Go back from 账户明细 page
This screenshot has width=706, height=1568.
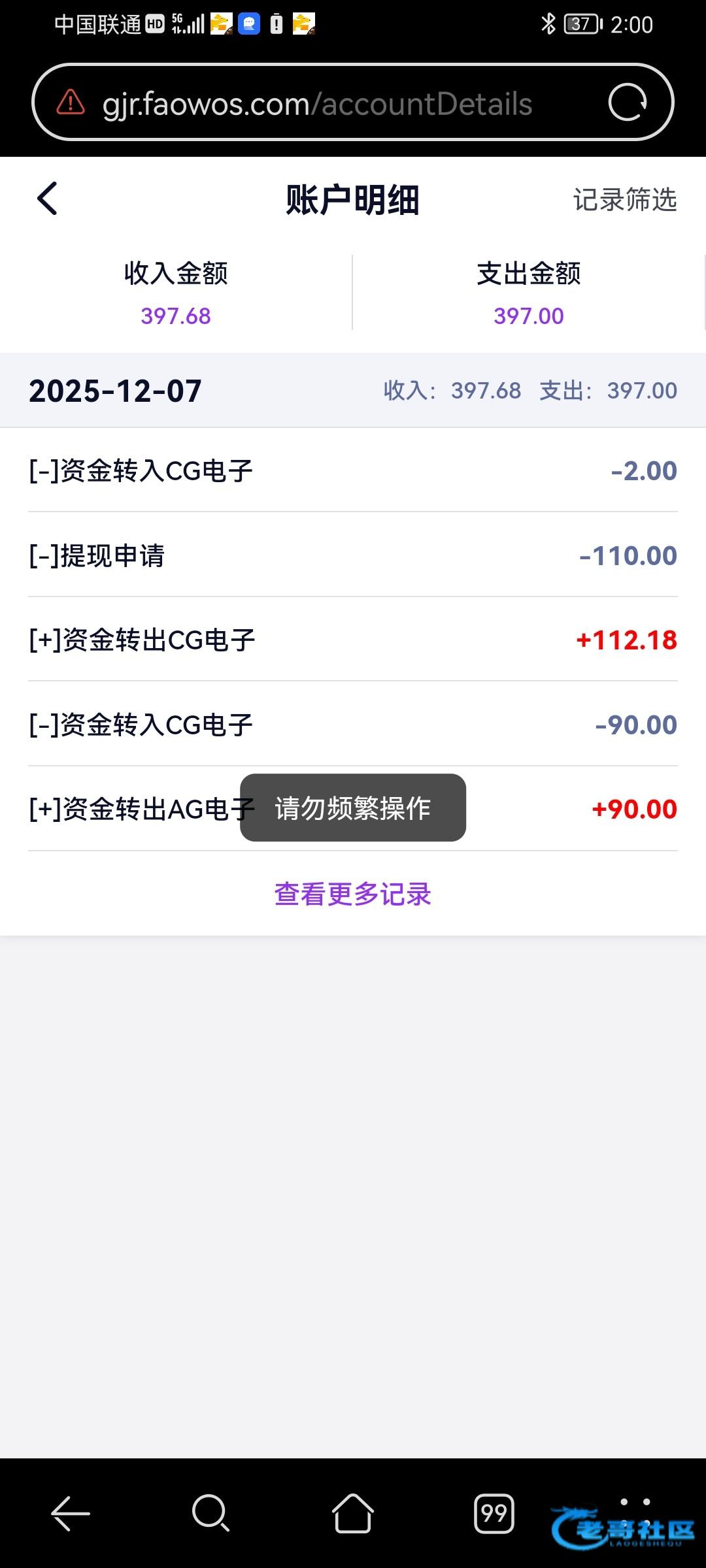click(x=47, y=199)
